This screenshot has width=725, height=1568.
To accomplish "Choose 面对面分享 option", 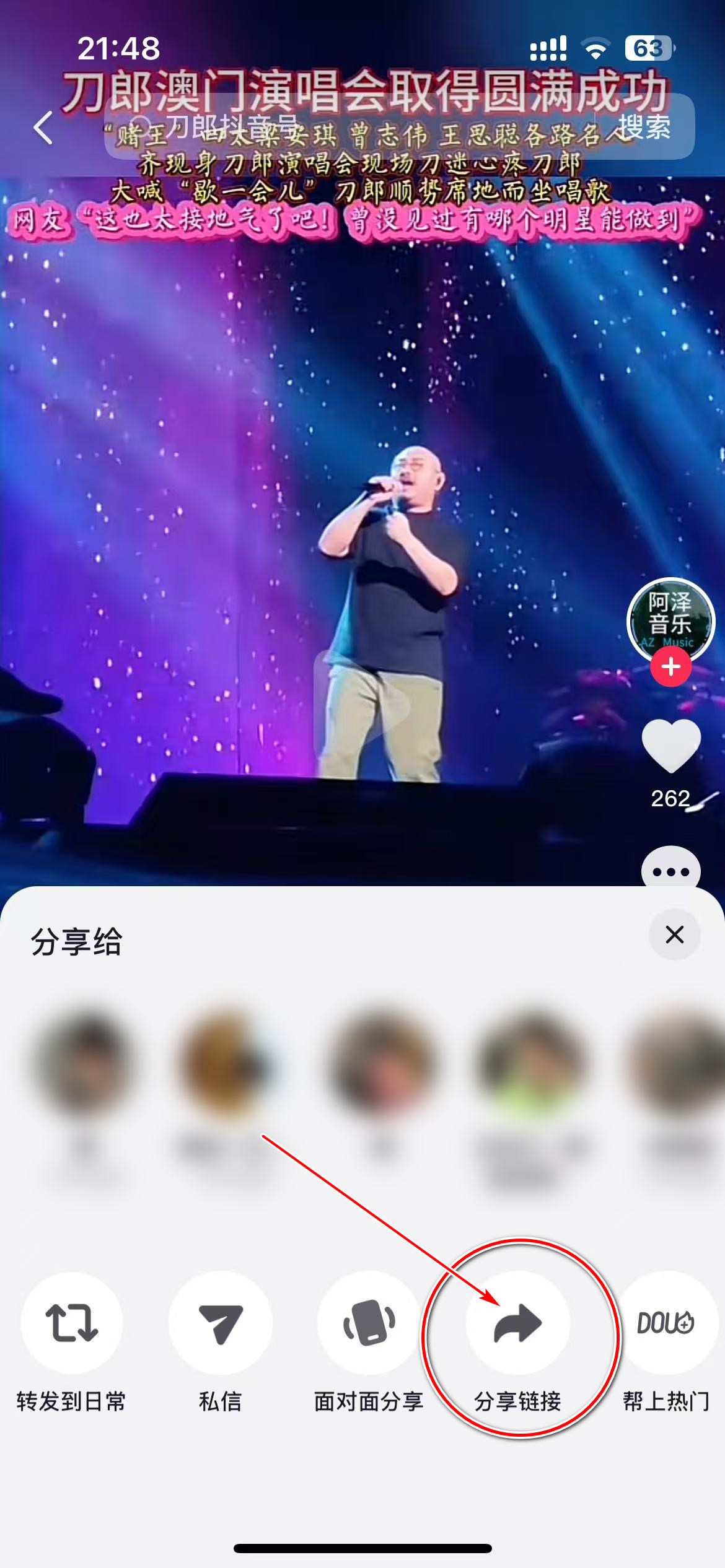I will click(369, 1322).
